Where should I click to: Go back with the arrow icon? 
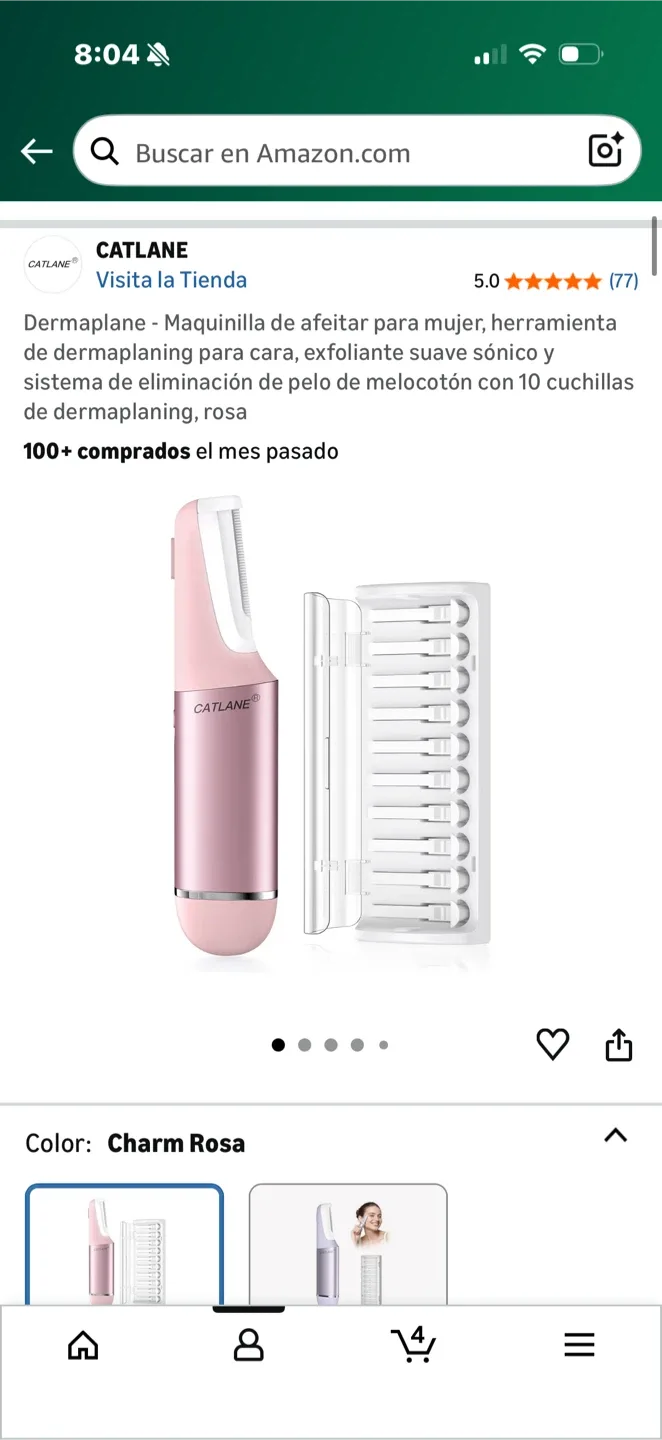[37, 152]
